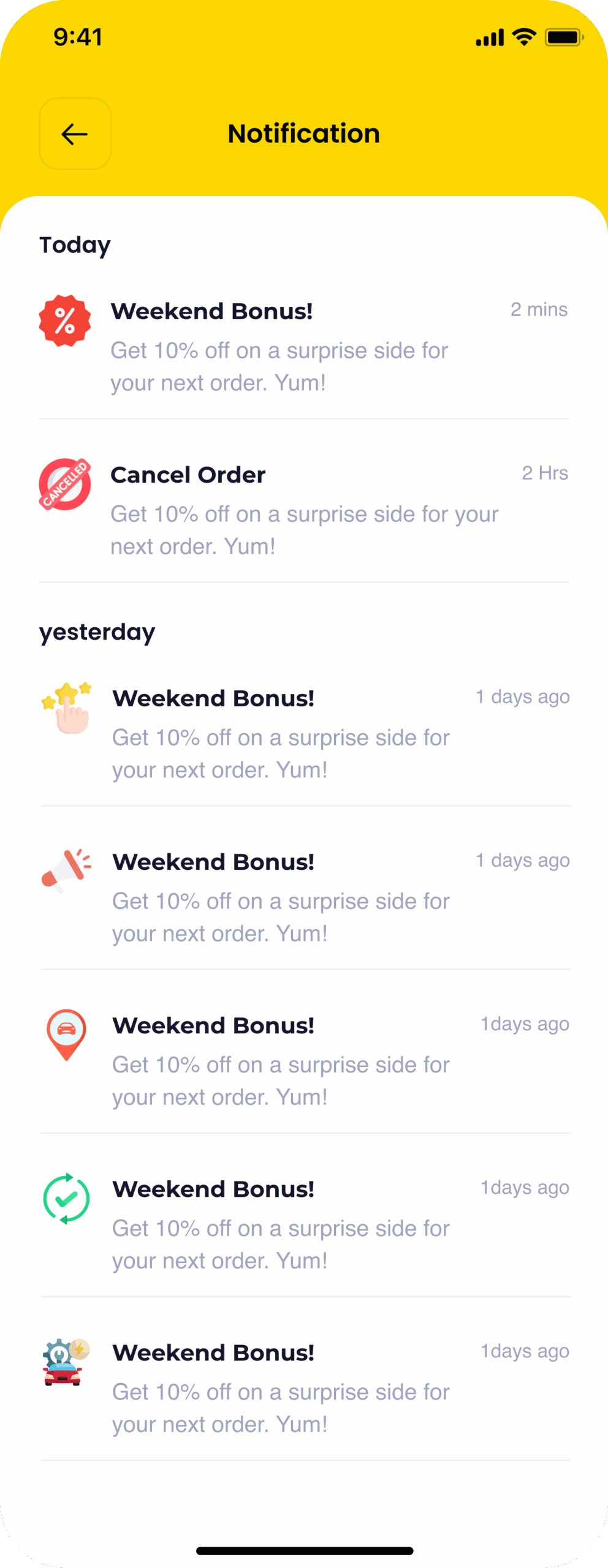Open the Weekend Bonus notification from 2 mins ago
The height and width of the screenshot is (1568, 608).
point(303,346)
